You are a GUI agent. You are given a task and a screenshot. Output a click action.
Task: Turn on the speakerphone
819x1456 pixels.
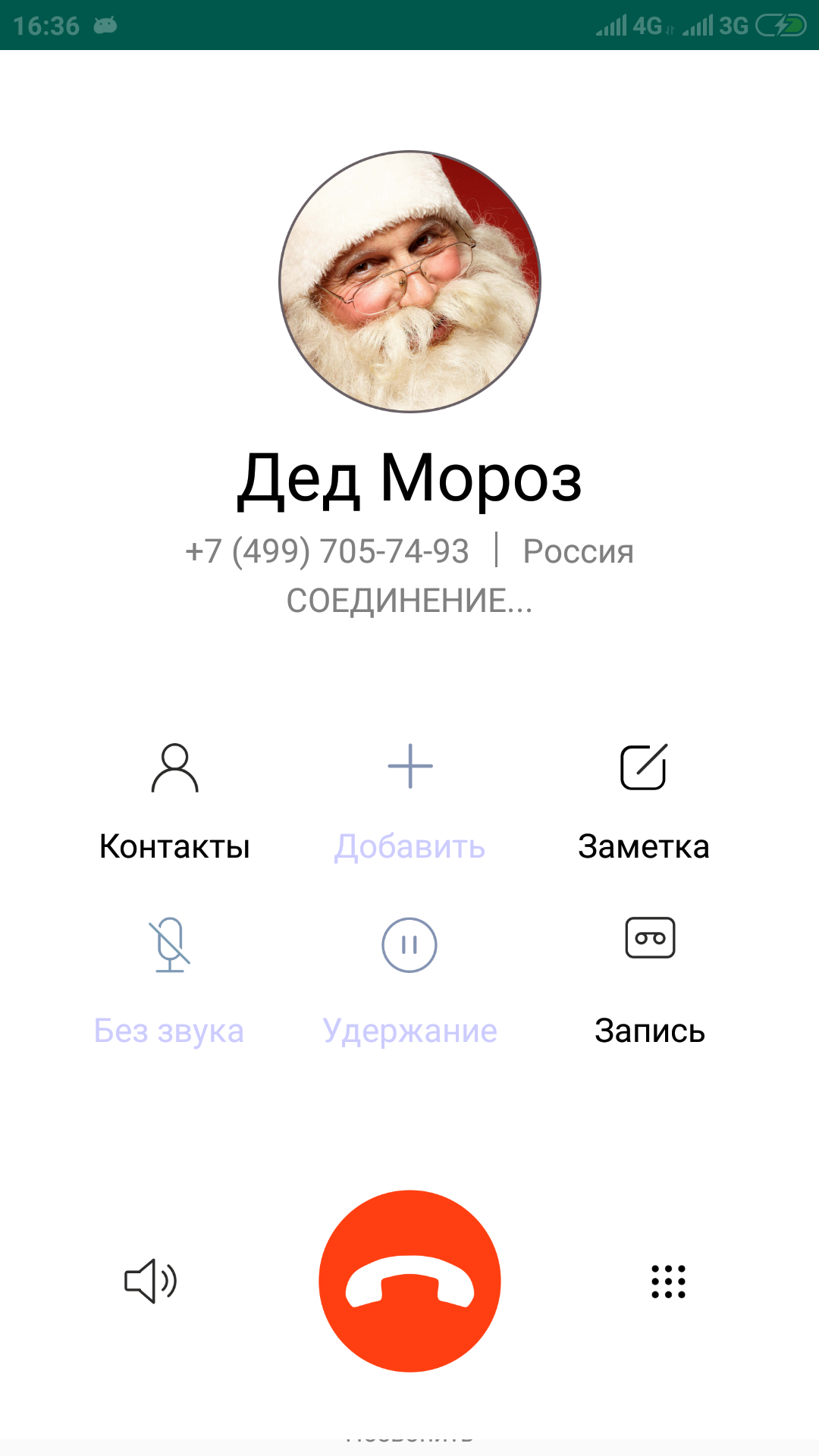(151, 1281)
